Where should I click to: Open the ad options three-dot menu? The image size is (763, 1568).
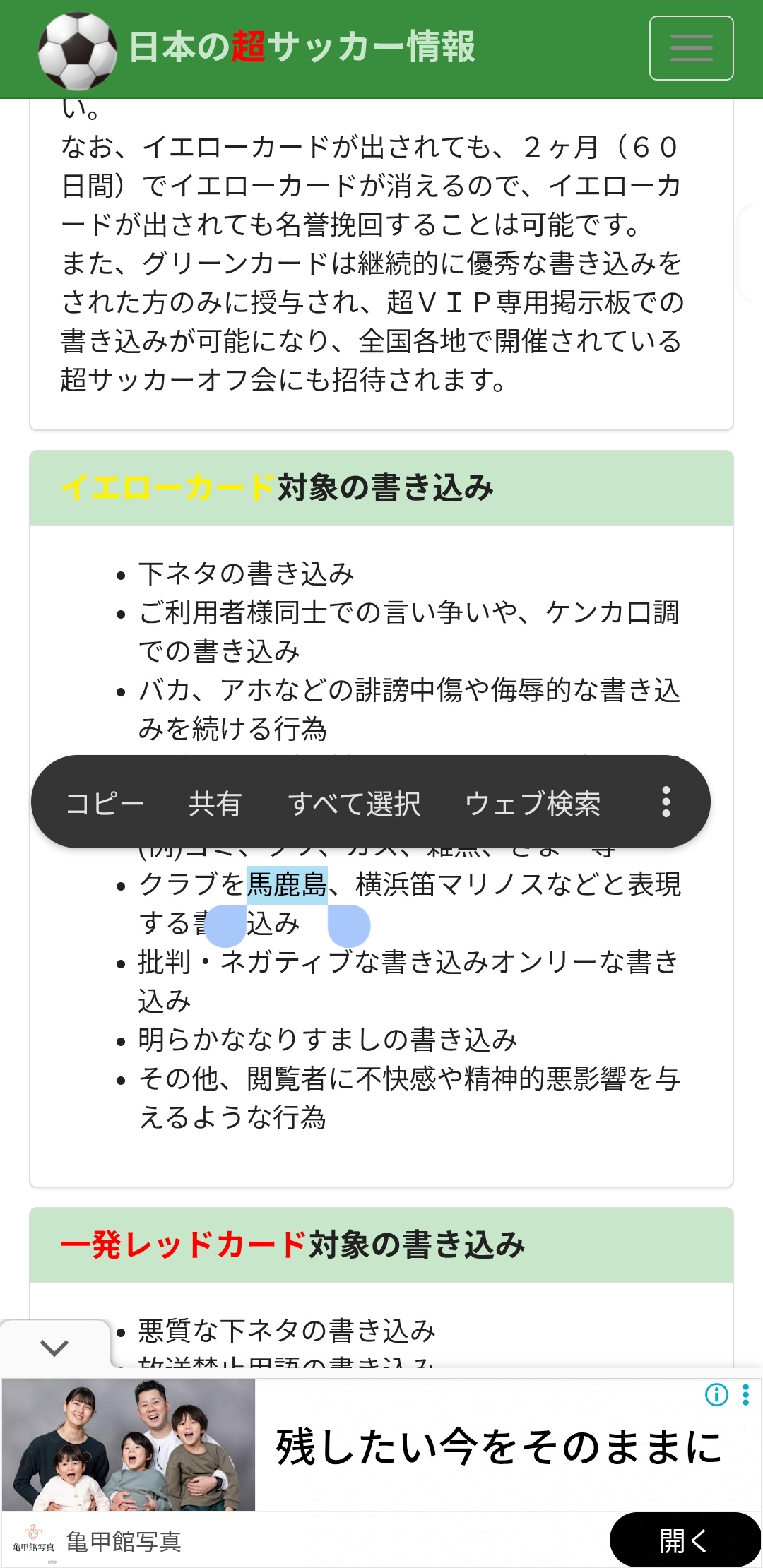(x=746, y=1394)
